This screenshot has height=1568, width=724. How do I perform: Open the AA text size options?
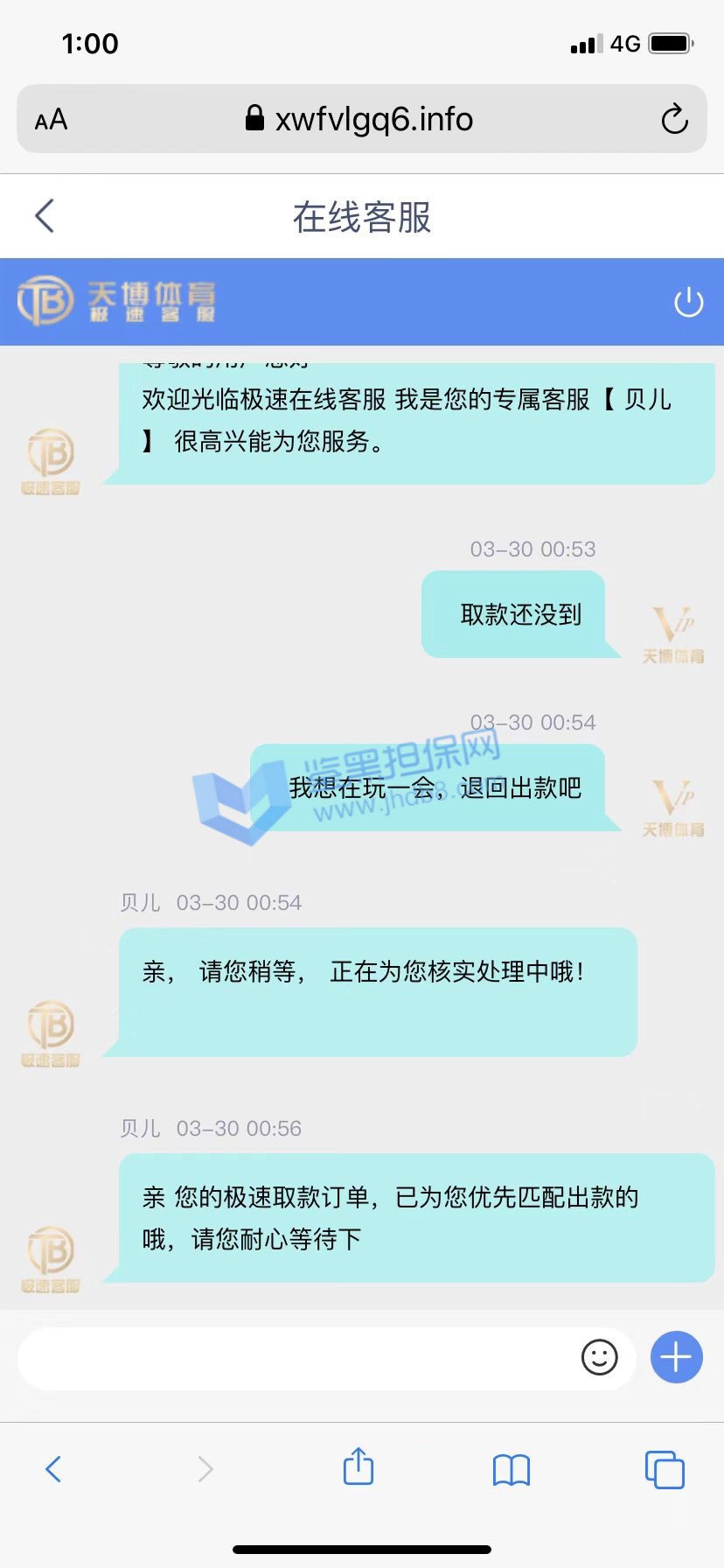pos(52,120)
